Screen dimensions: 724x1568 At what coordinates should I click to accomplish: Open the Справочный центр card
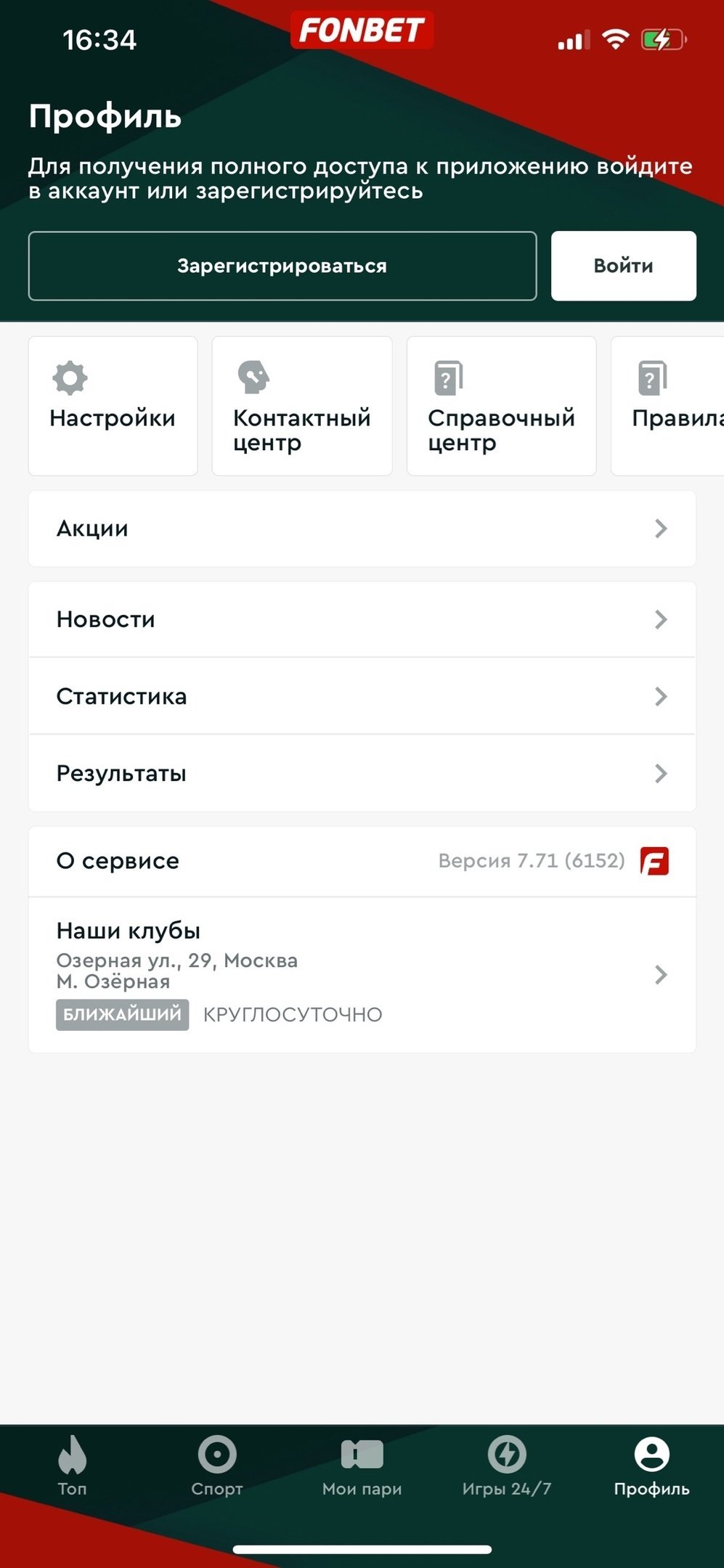click(x=501, y=405)
